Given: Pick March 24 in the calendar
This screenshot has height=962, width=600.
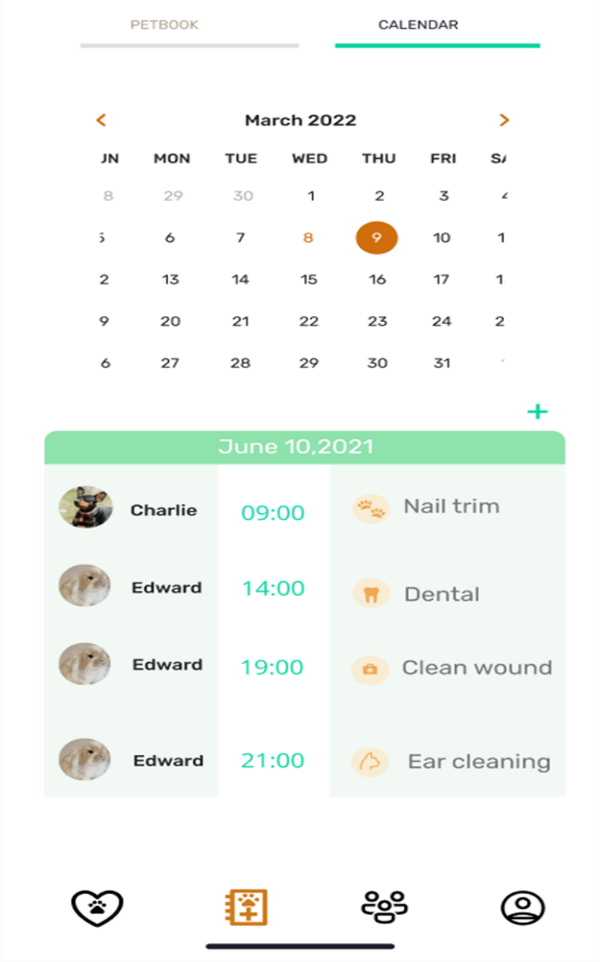Looking at the screenshot, I should click(441, 321).
